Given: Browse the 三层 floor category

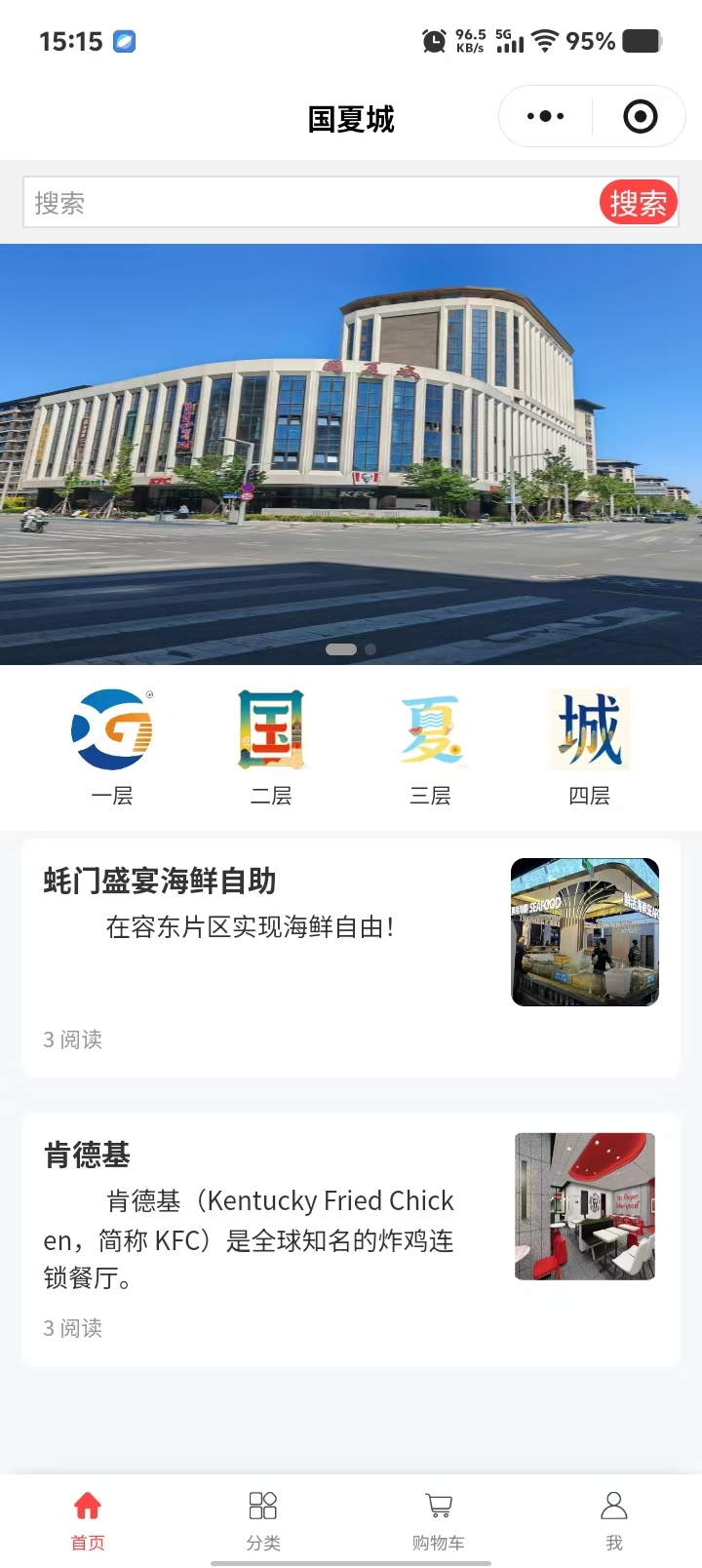Looking at the screenshot, I should click(430, 746).
